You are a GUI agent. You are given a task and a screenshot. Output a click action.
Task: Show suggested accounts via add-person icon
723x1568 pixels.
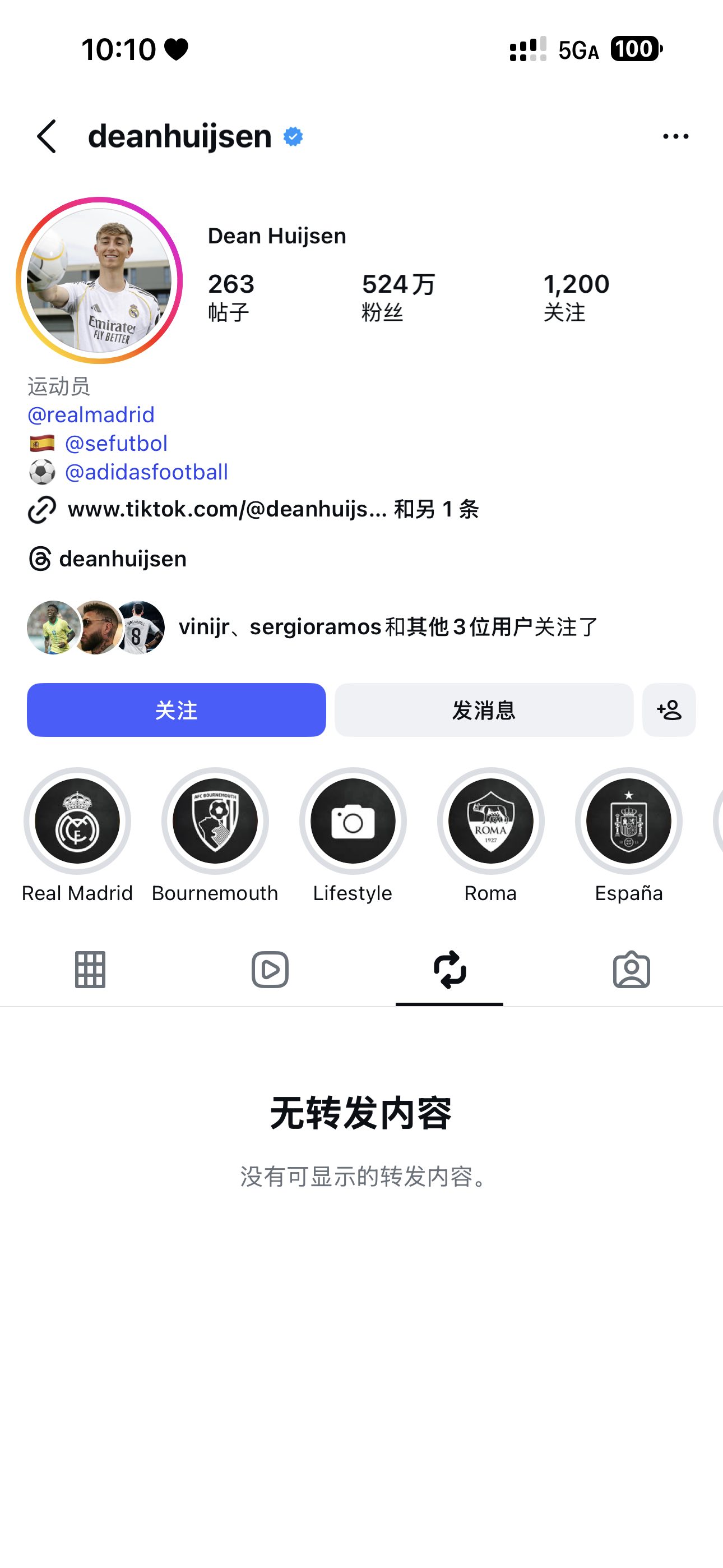point(669,710)
